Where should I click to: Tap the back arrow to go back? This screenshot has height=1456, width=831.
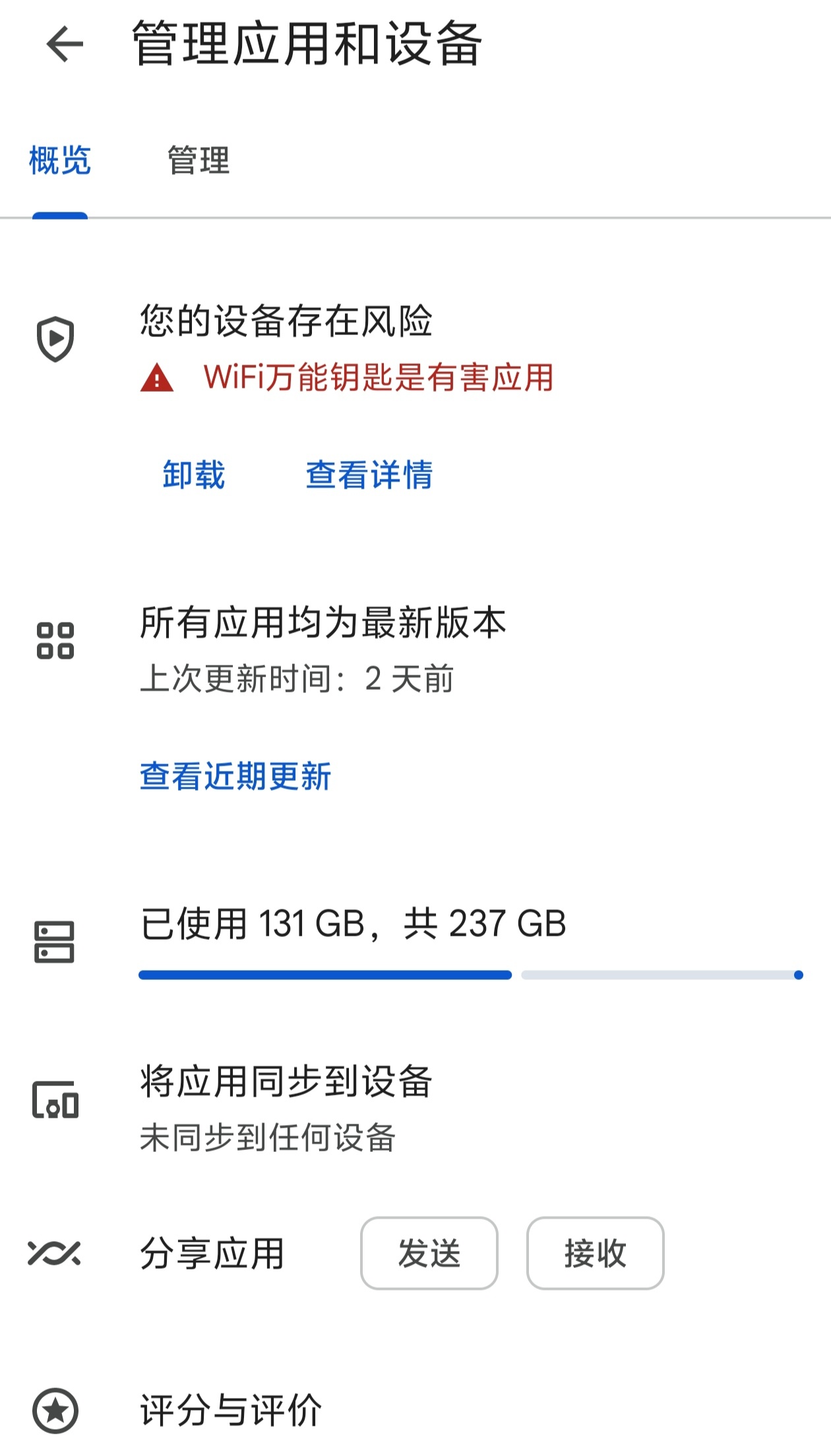pos(63,45)
